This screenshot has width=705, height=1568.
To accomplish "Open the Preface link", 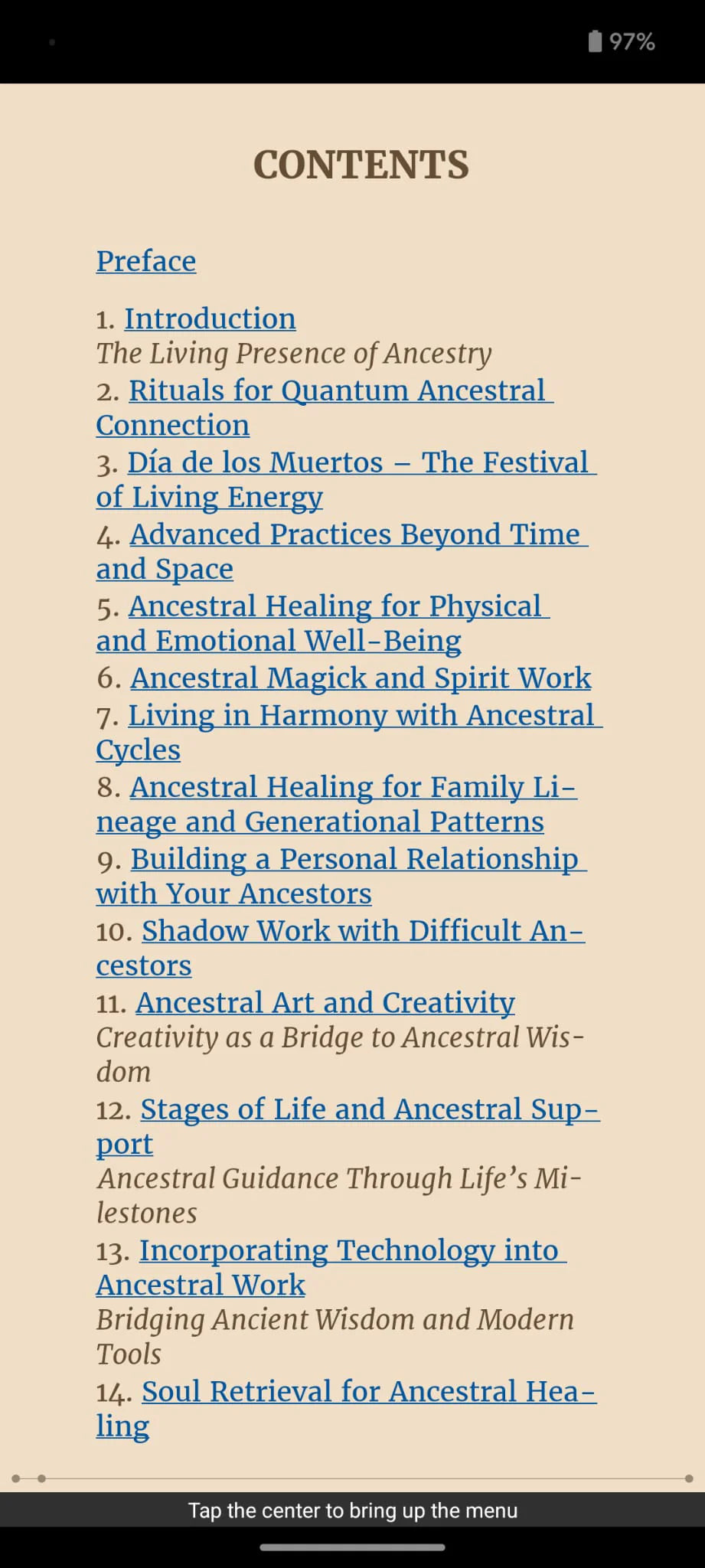I will click(146, 261).
